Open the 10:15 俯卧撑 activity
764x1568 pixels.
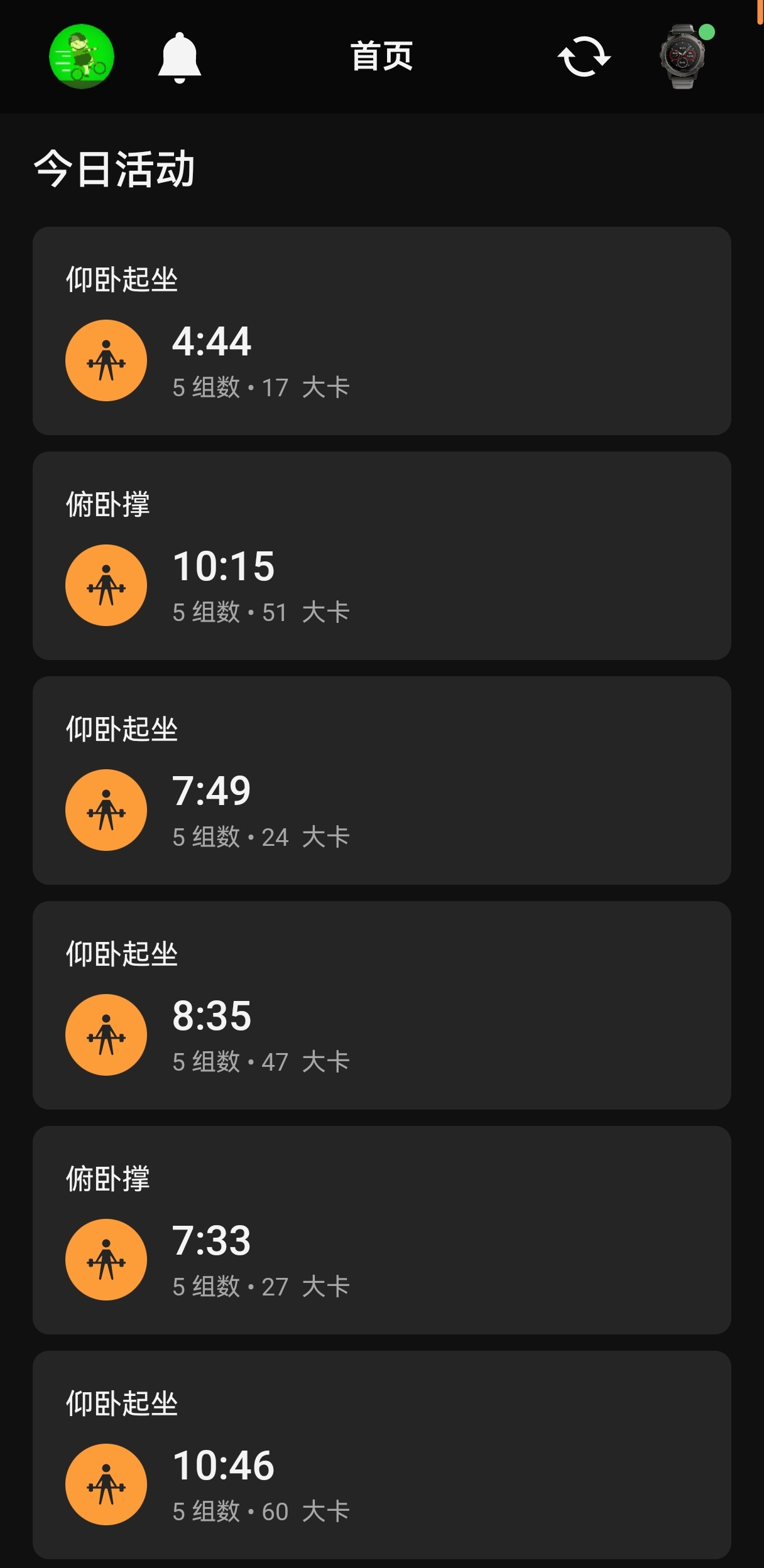pos(381,556)
